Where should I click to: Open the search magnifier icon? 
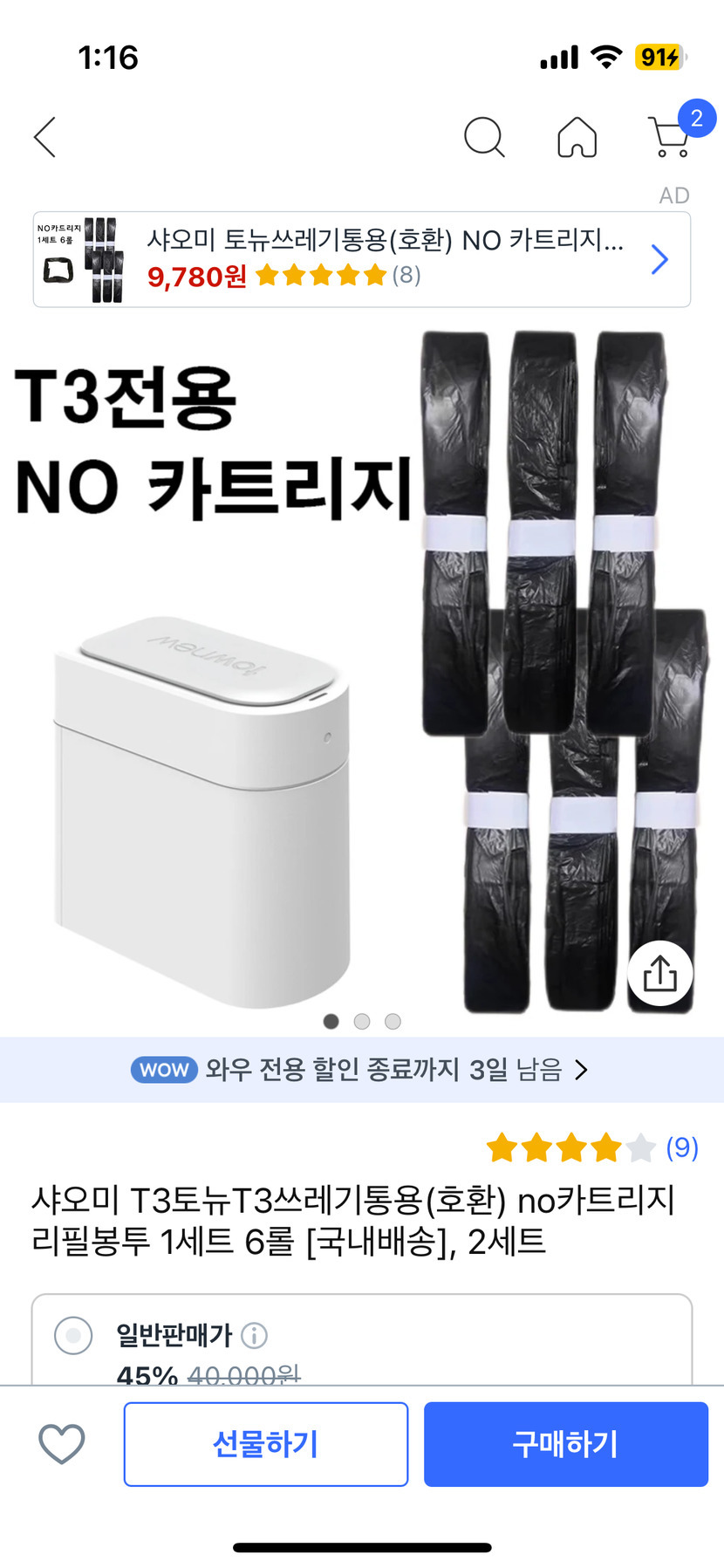click(x=484, y=137)
